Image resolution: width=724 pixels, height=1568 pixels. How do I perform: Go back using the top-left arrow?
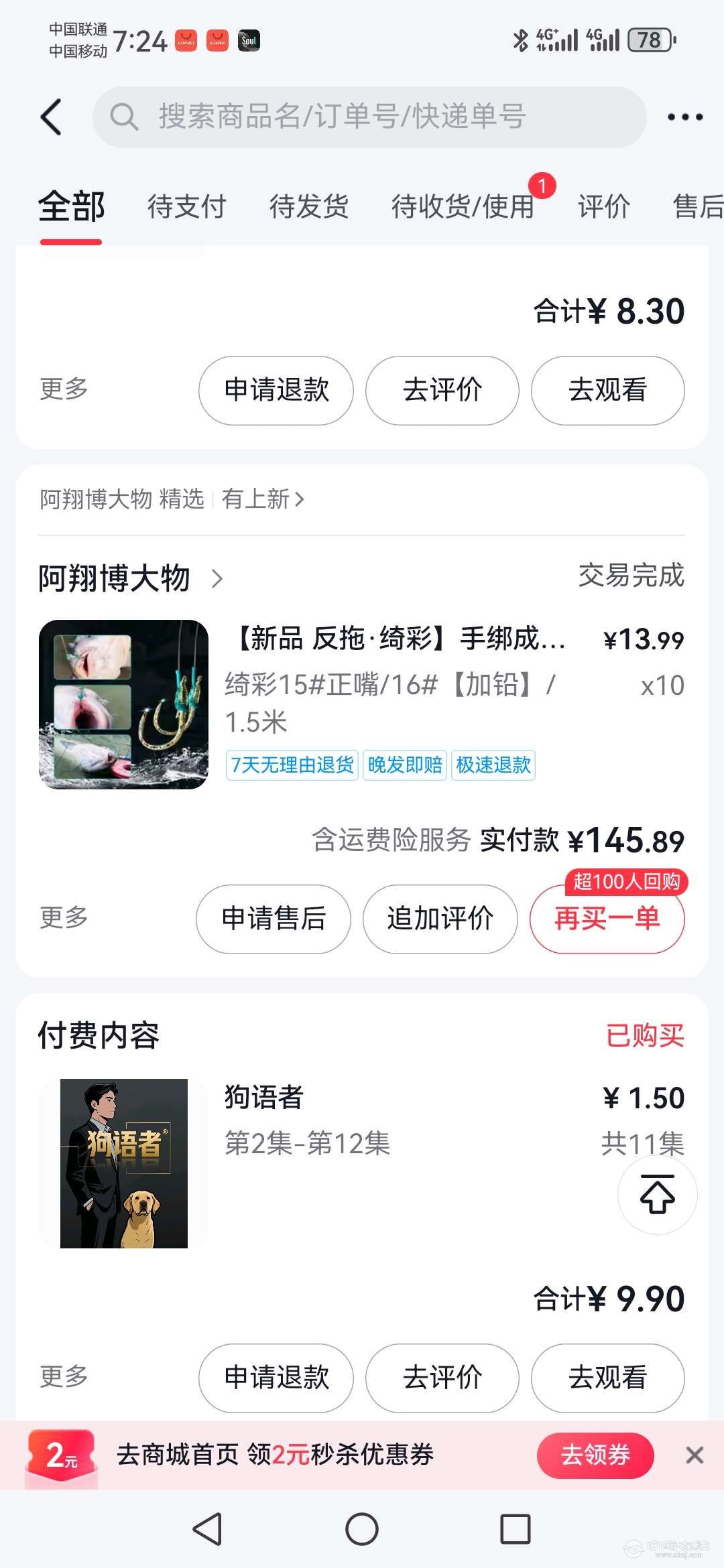(x=52, y=117)
